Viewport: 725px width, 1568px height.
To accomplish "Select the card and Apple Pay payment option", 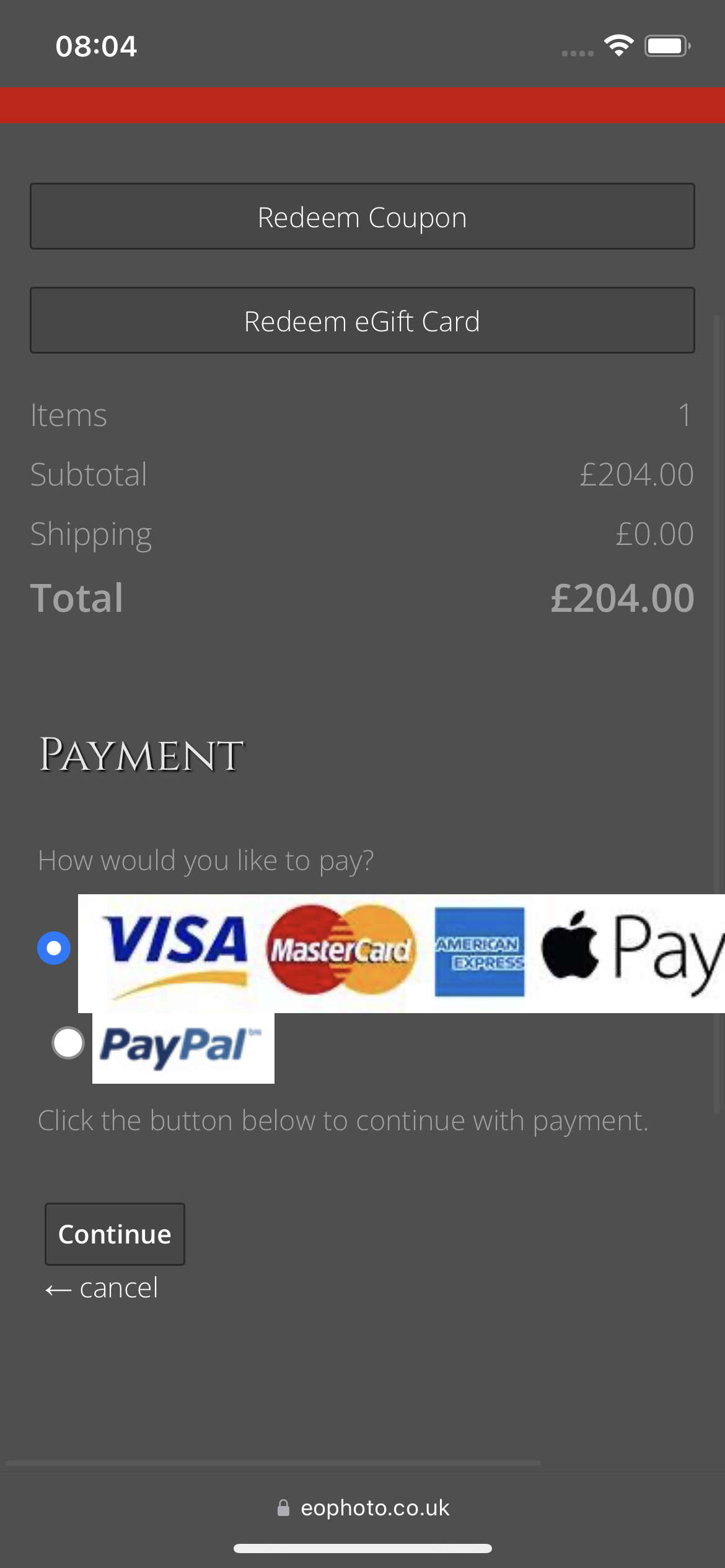I will coord(54,948).
